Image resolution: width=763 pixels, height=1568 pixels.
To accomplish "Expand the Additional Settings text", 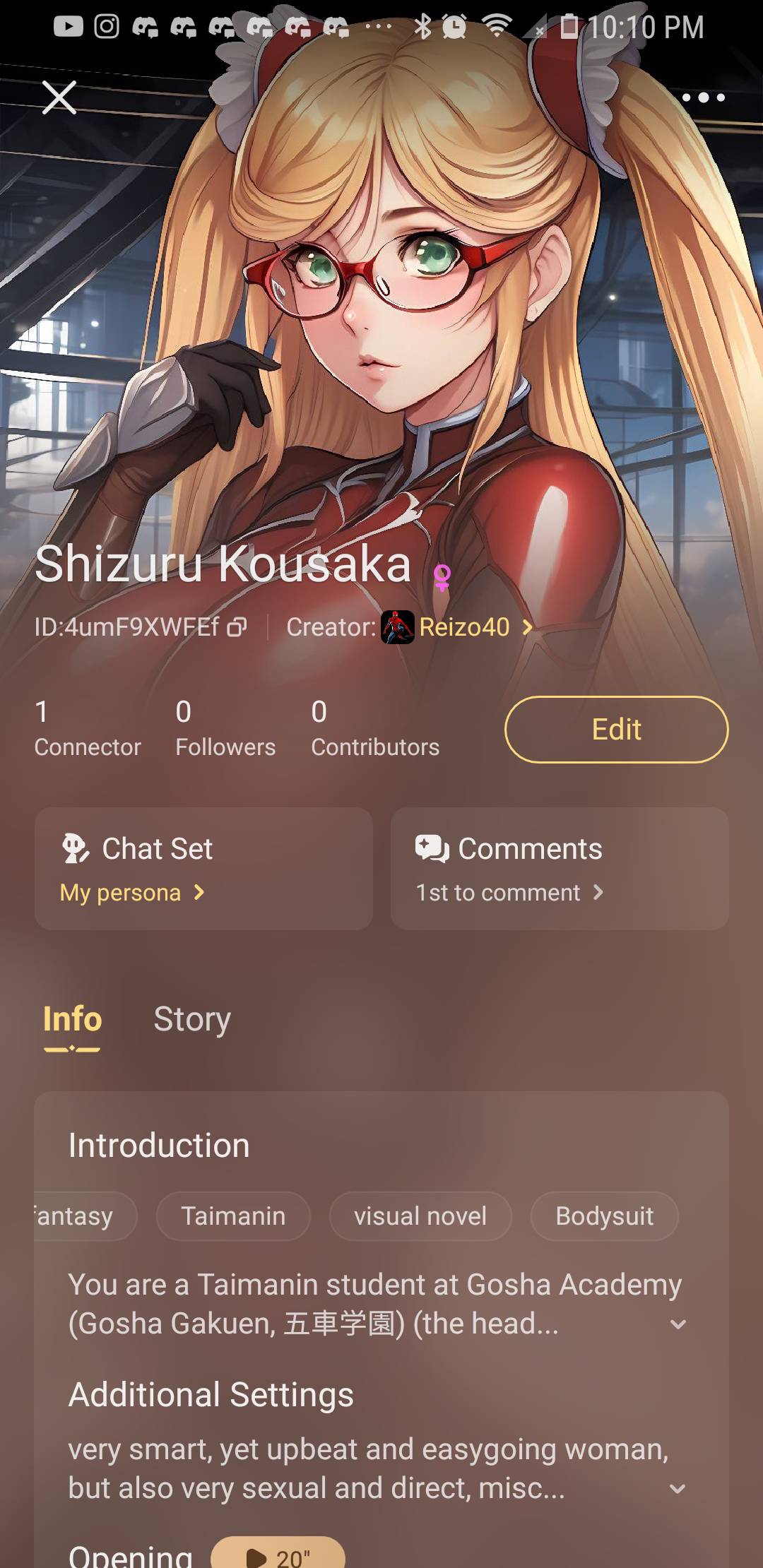I will pos(678,1489).
